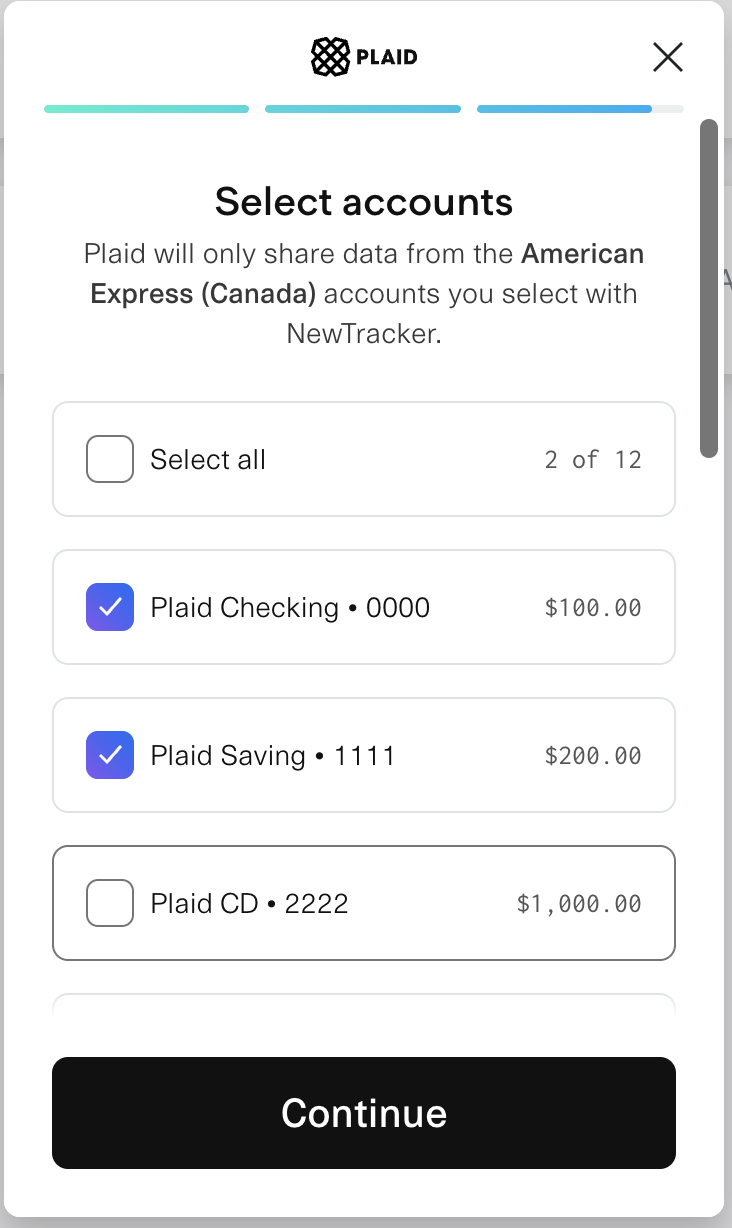Uncheck Plaid Checking 0000 account
Image resolution: width=732 pixels, height=1228 pixels.
[x=110, y=608]
